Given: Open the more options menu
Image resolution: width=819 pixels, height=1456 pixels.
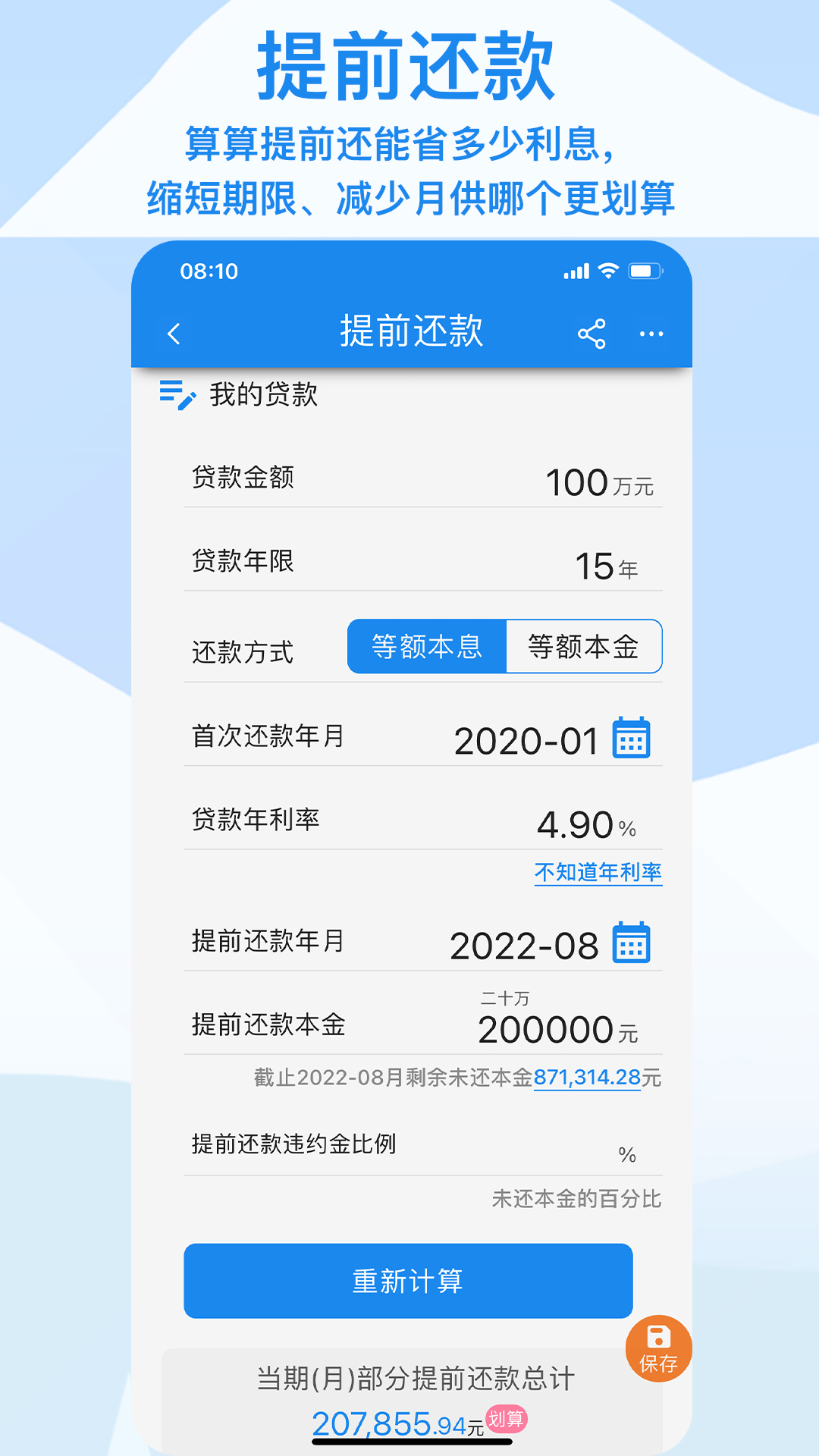Looking at the screenshot, I should [x=651, y=334].
